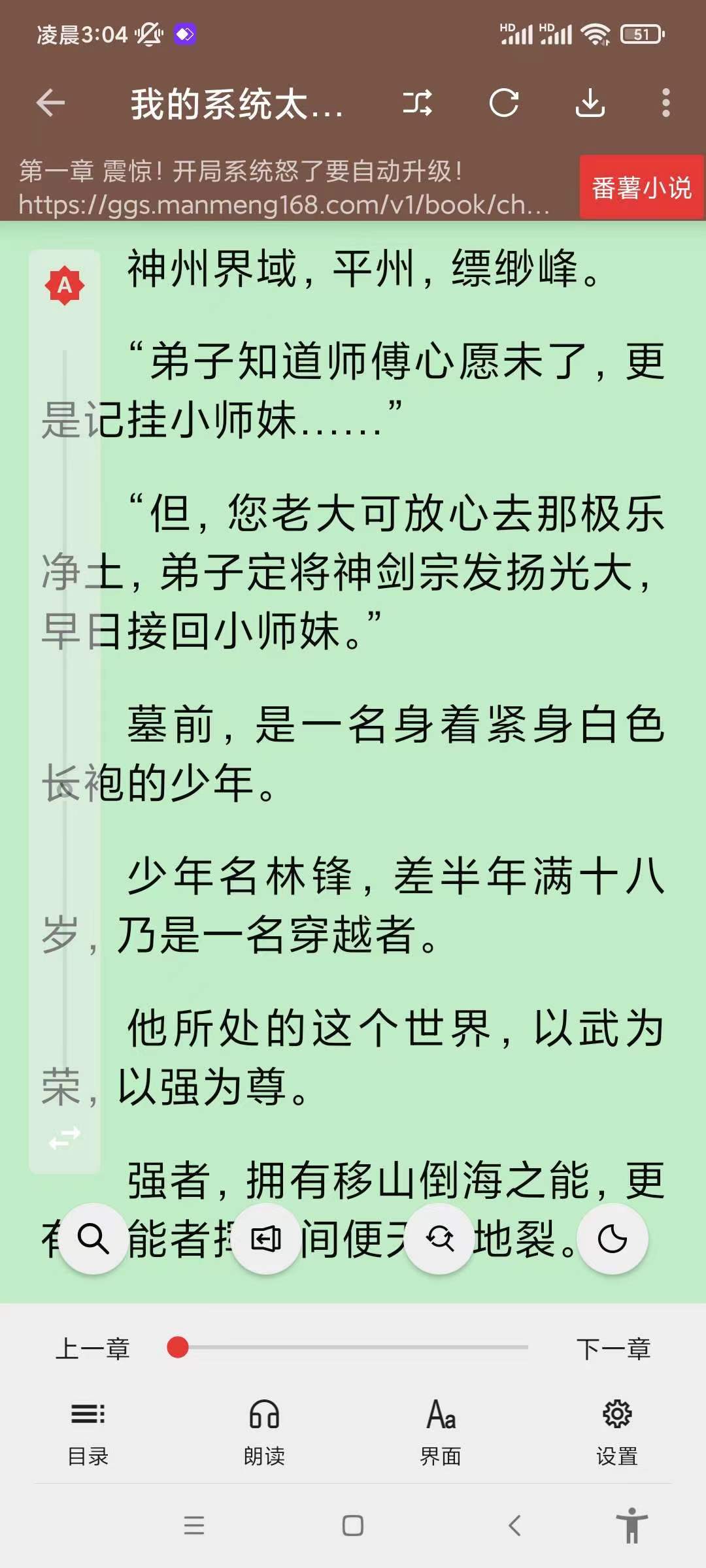Image resolution: width=706 pixels, height=1568 pixels.
Task: Open the replace rules floating button
Action: click(439, 1238)
